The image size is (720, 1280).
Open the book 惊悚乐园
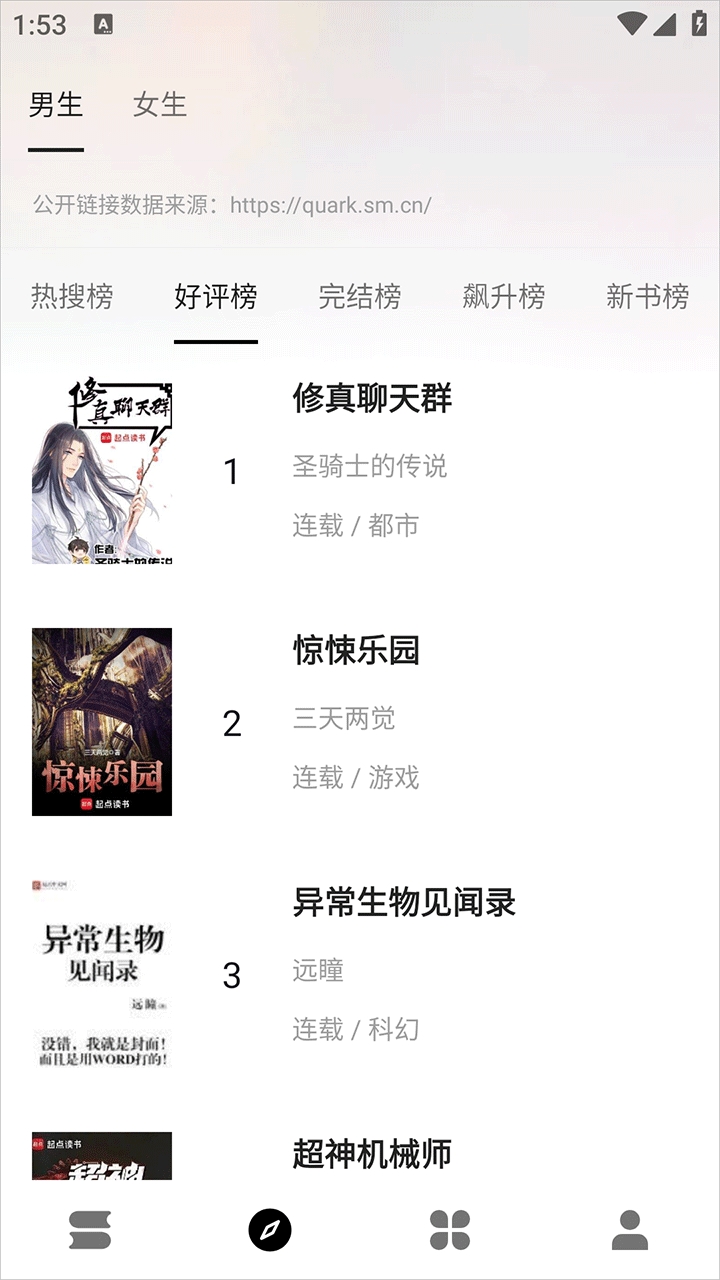coord(356,651)
